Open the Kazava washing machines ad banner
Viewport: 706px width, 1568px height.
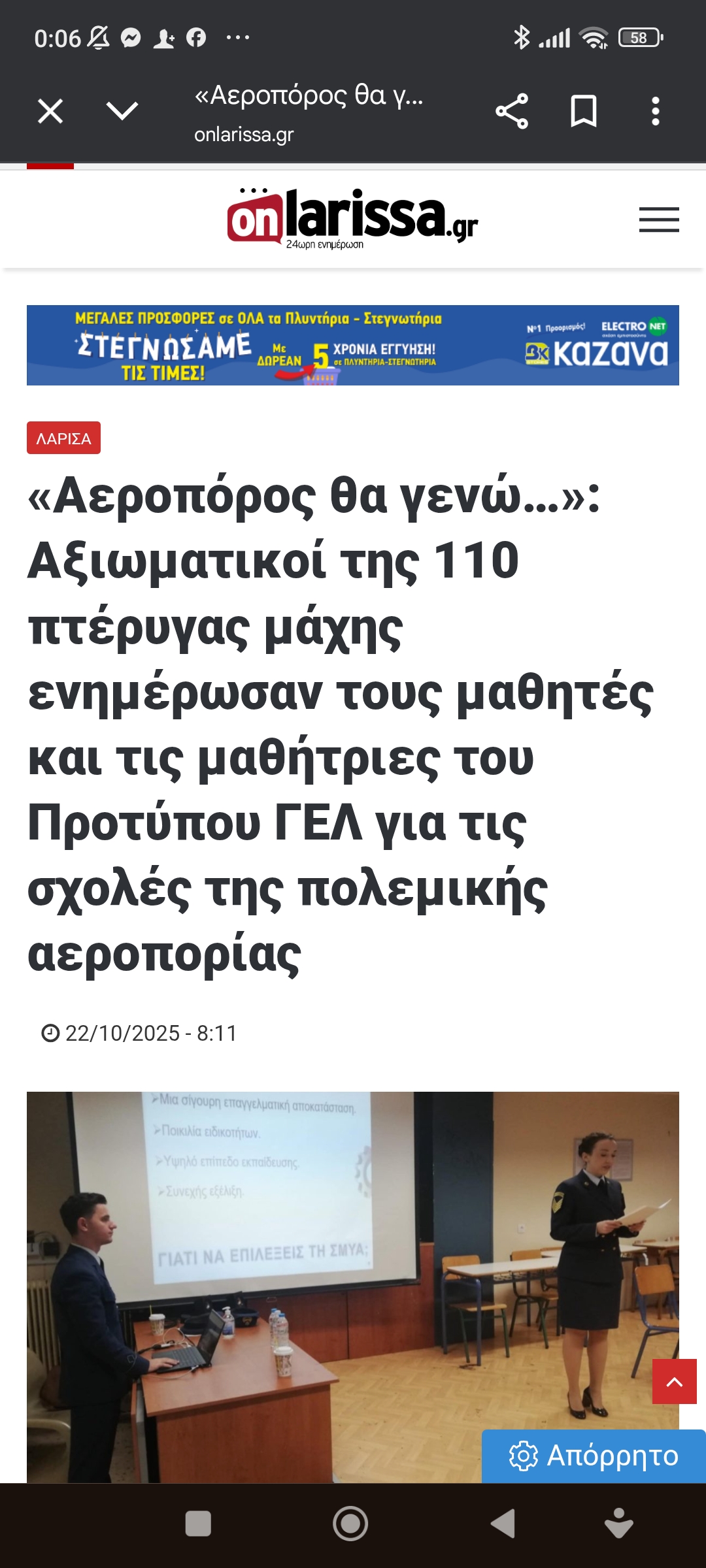[x=352, y=345]
